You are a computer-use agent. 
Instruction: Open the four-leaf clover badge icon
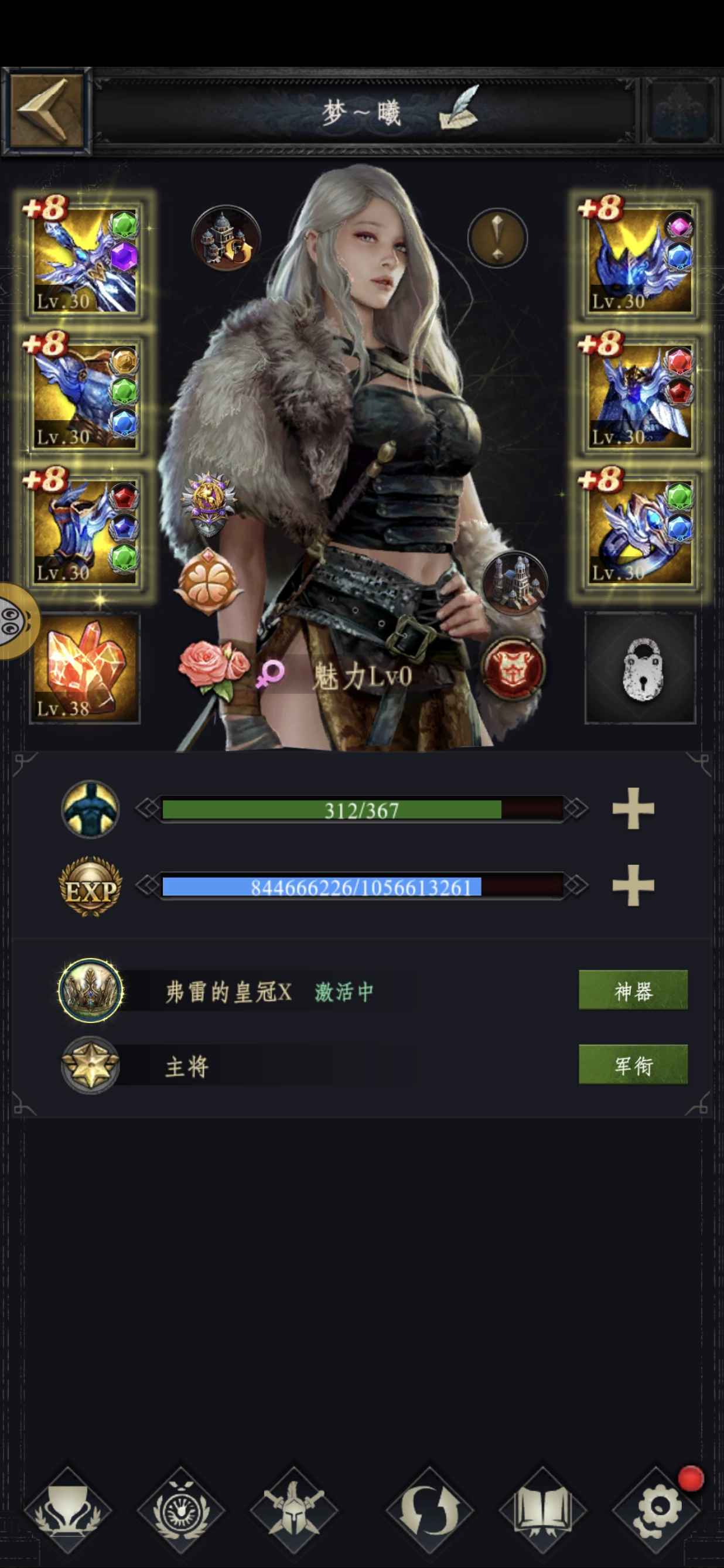(x=207, y=581)
